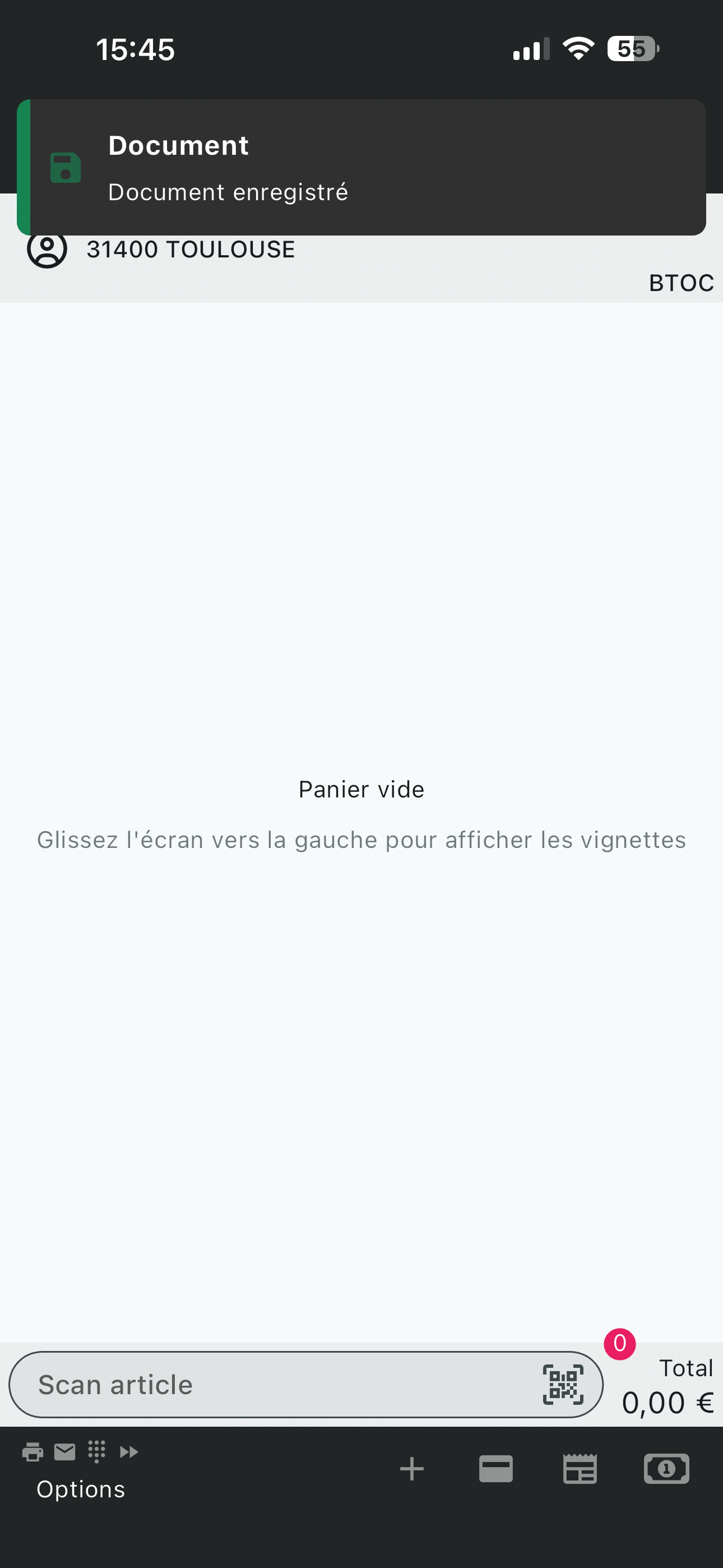Tap the plus icon in the bottom bar
This screenshot has height=1568, width=723.
click(x=412, y=1469)
